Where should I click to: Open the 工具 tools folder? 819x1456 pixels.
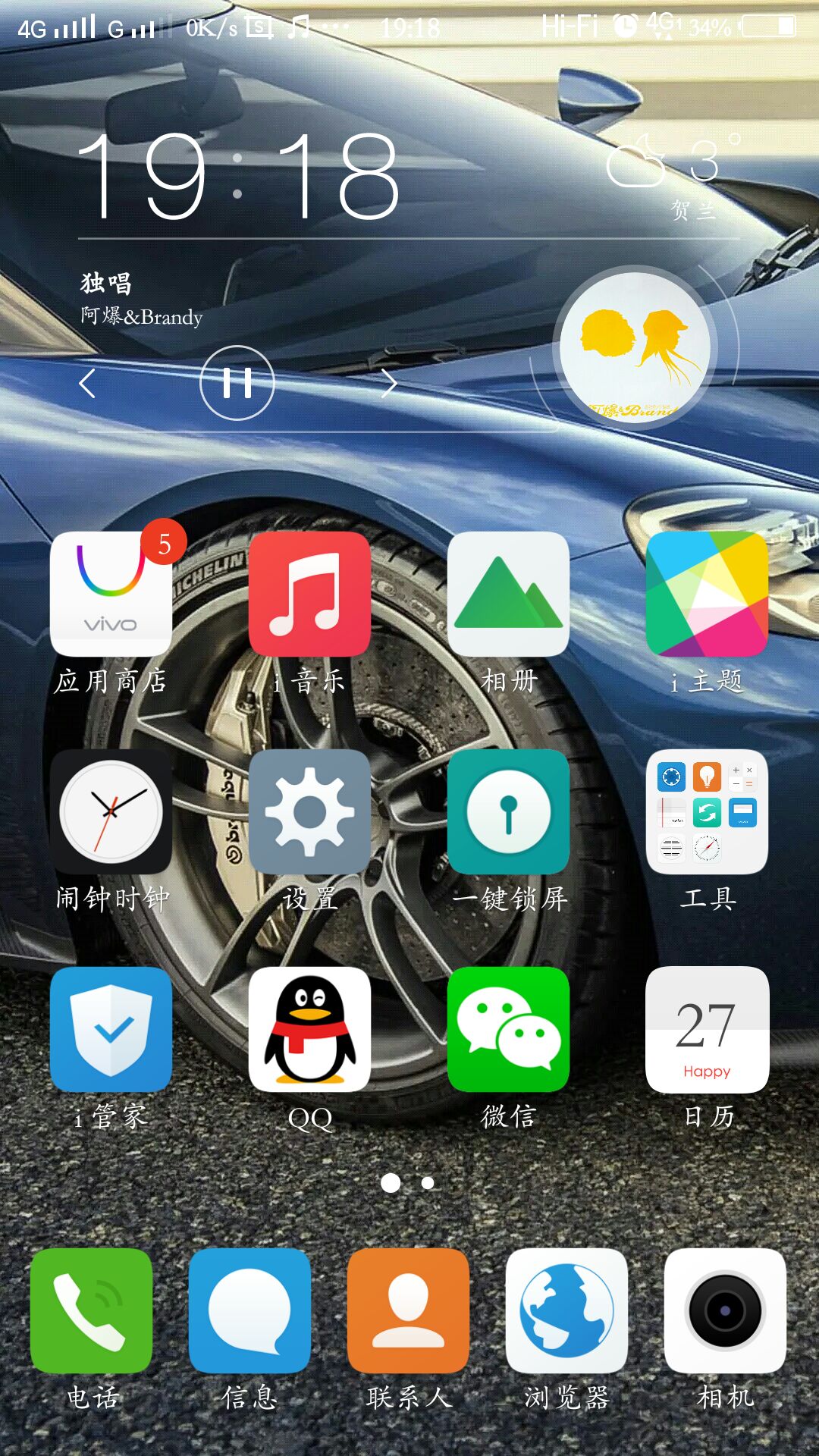point(707,811)
